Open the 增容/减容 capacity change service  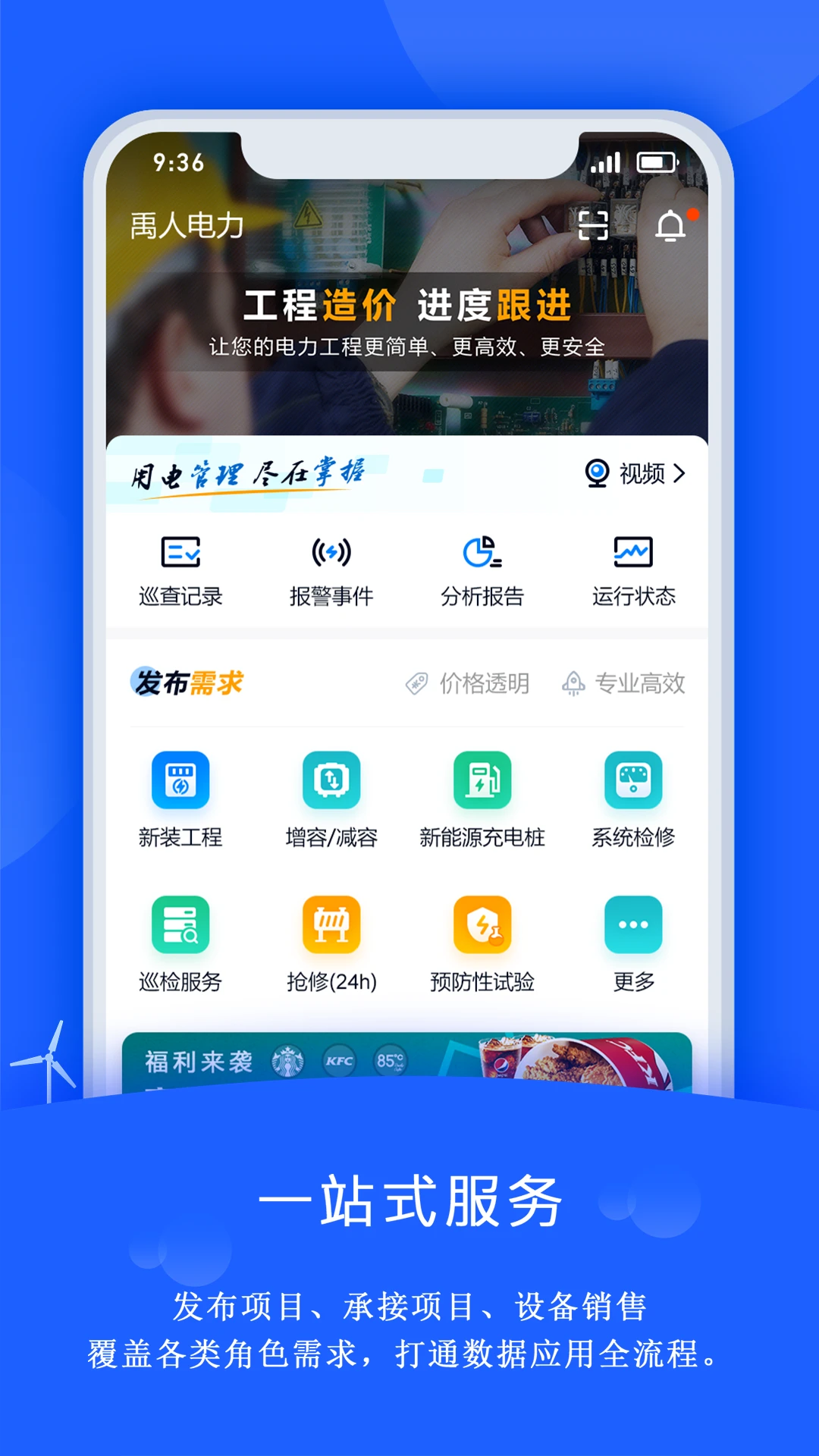[x=332, y=799]
